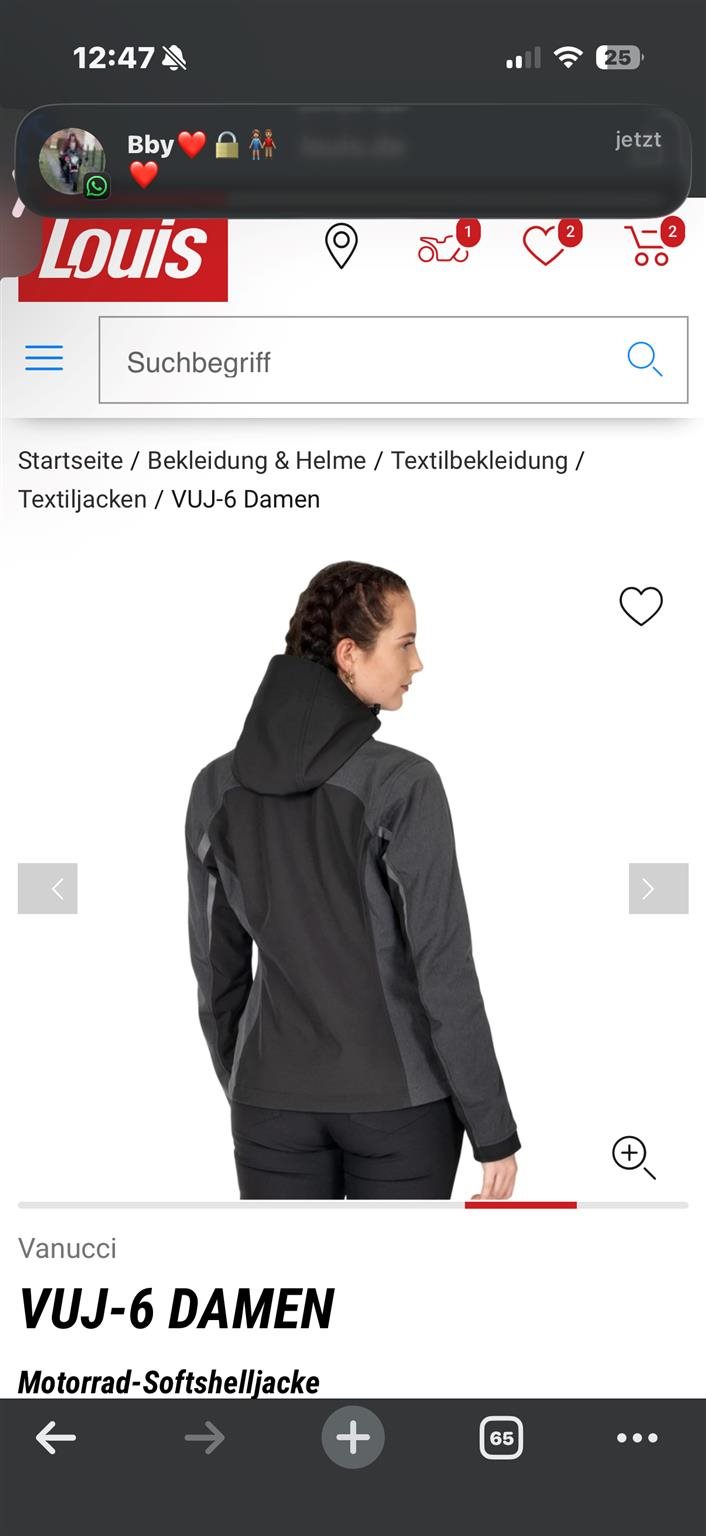This screenshot has width=706, height=1536.
Task: Submit search with the magnifier icon
Action: coord(644,359)
